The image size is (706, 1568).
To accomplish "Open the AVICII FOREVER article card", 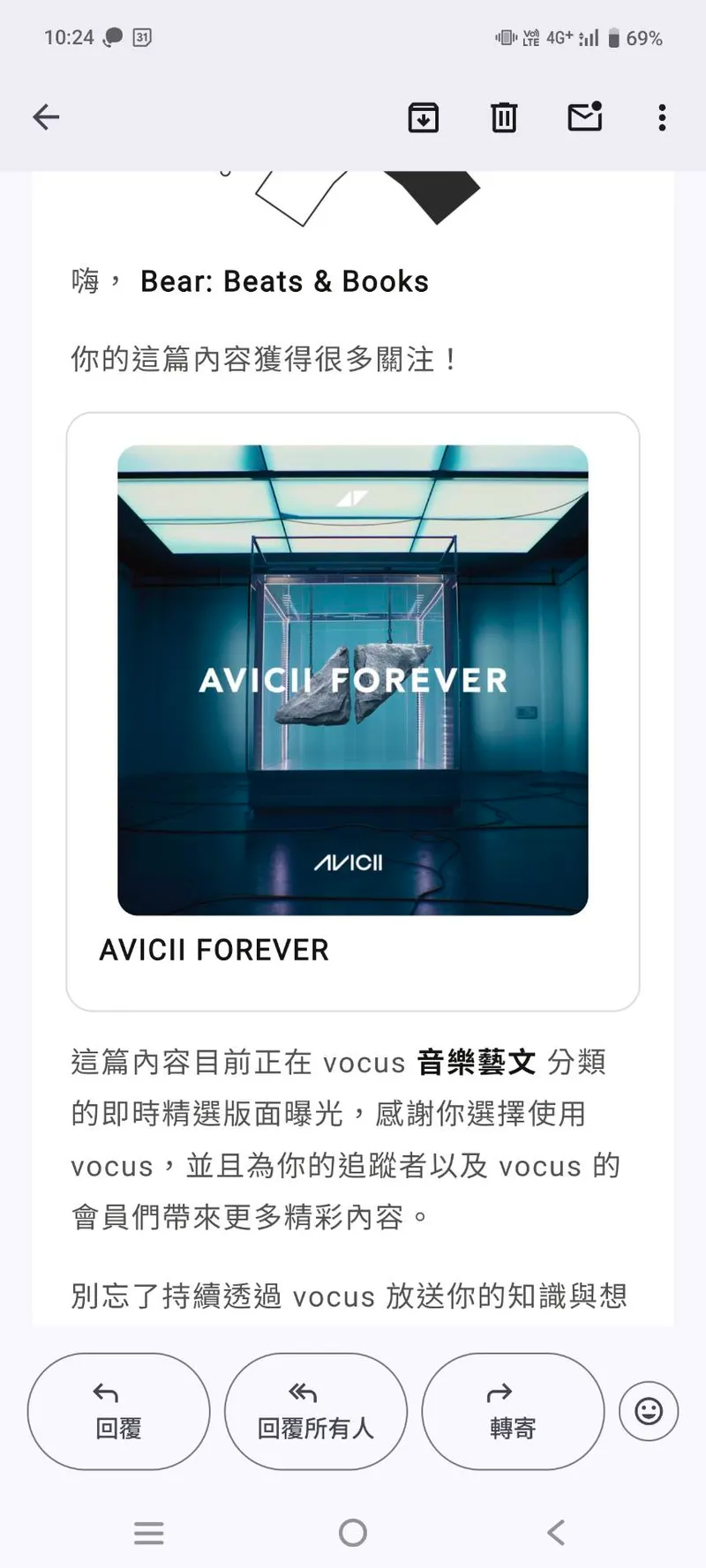I will point(353,710).
